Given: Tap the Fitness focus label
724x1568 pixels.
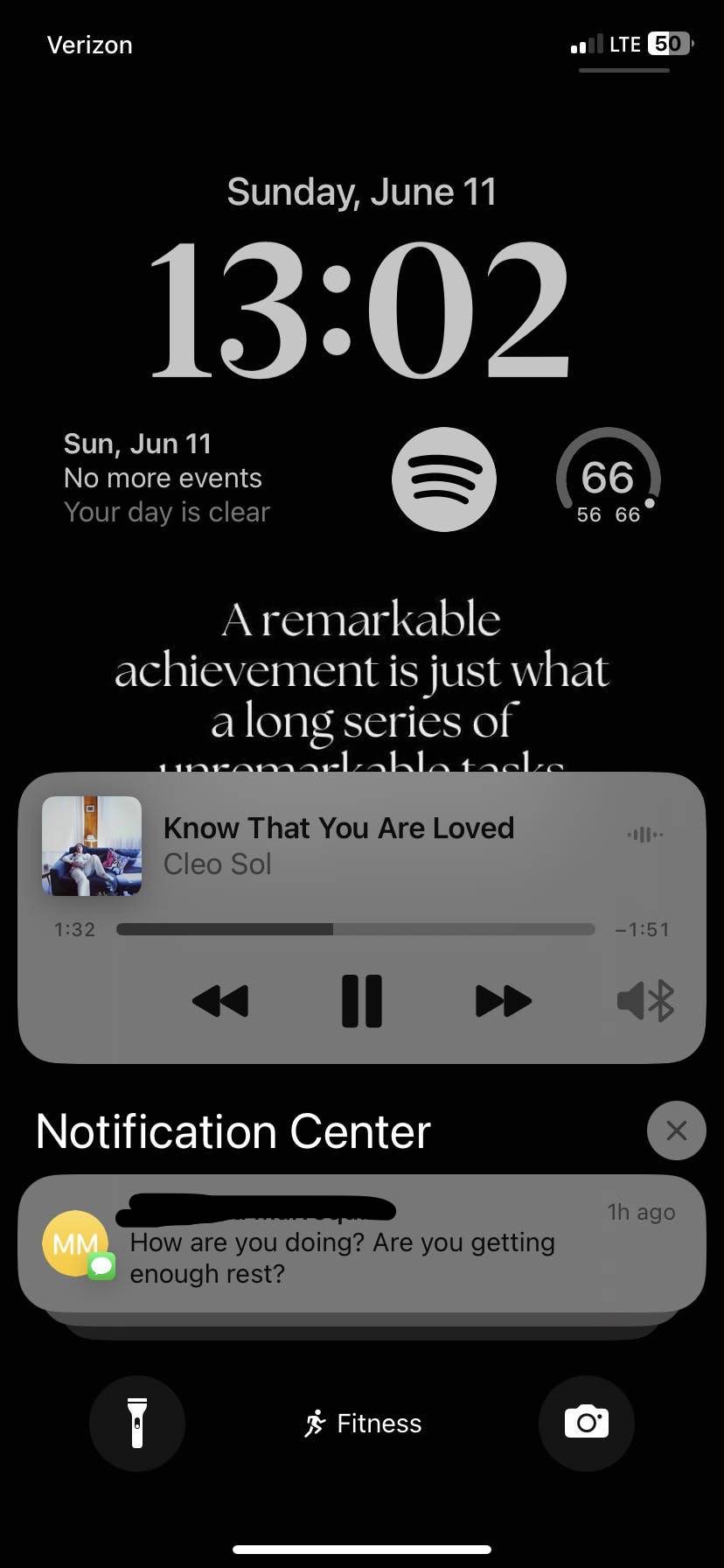Looking at the screenshot, I should [362, 1424].
